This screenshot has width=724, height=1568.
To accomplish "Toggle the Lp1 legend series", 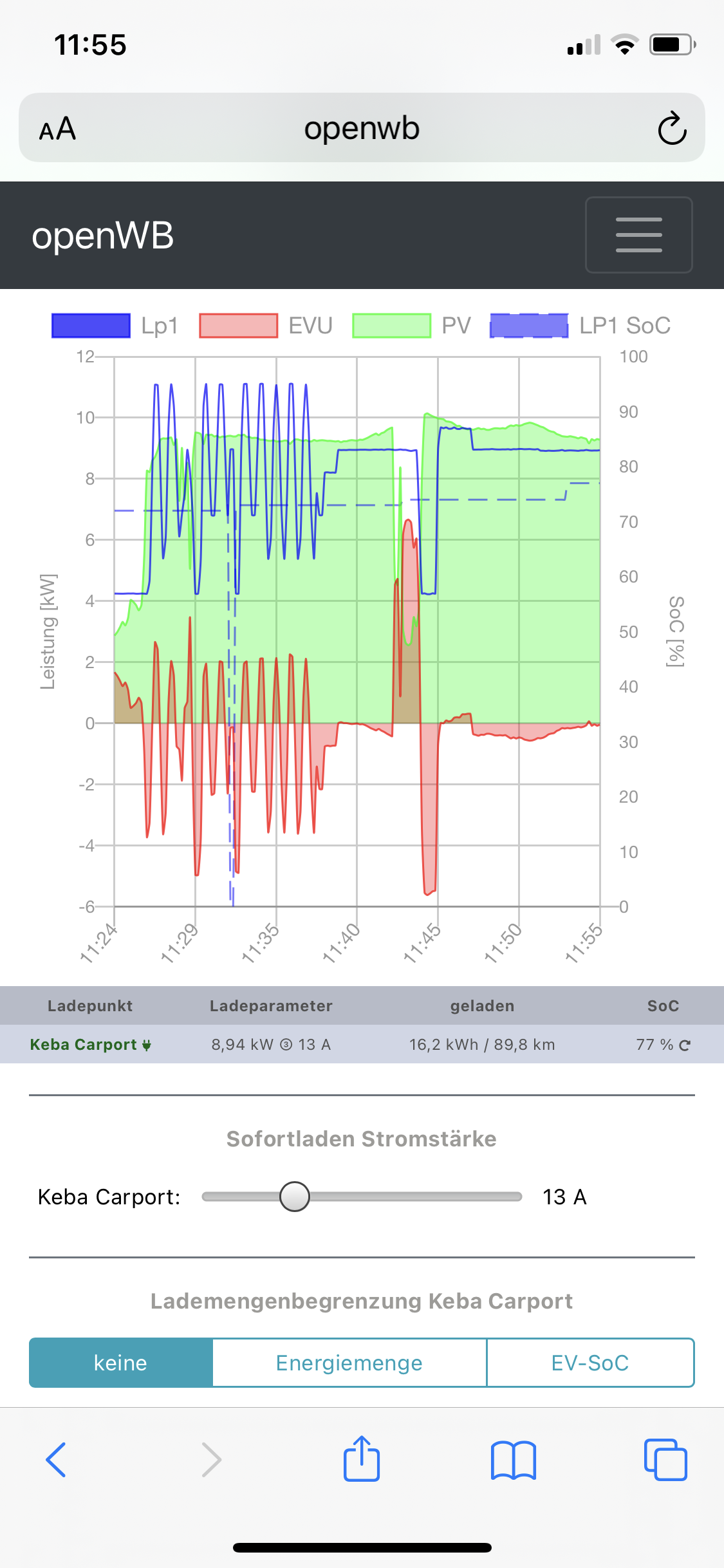I will [x=115, y=326].
